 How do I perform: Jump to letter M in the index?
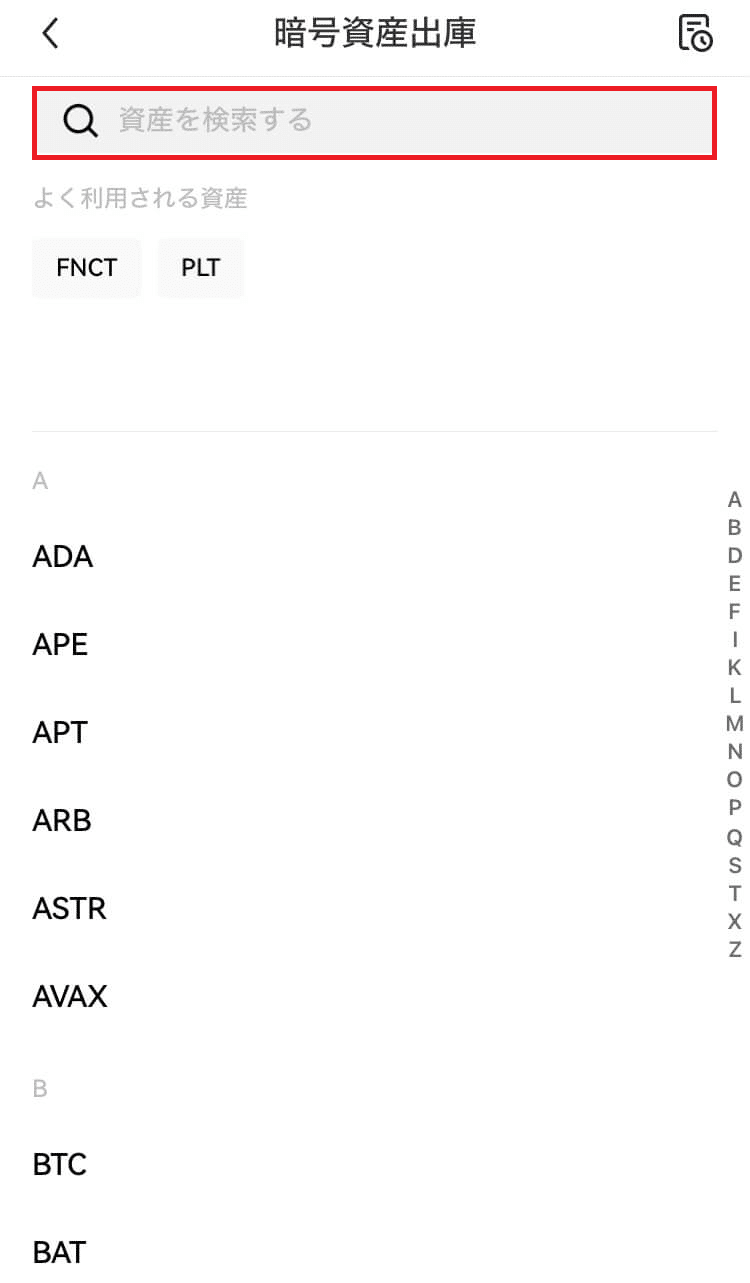[734, 724]
